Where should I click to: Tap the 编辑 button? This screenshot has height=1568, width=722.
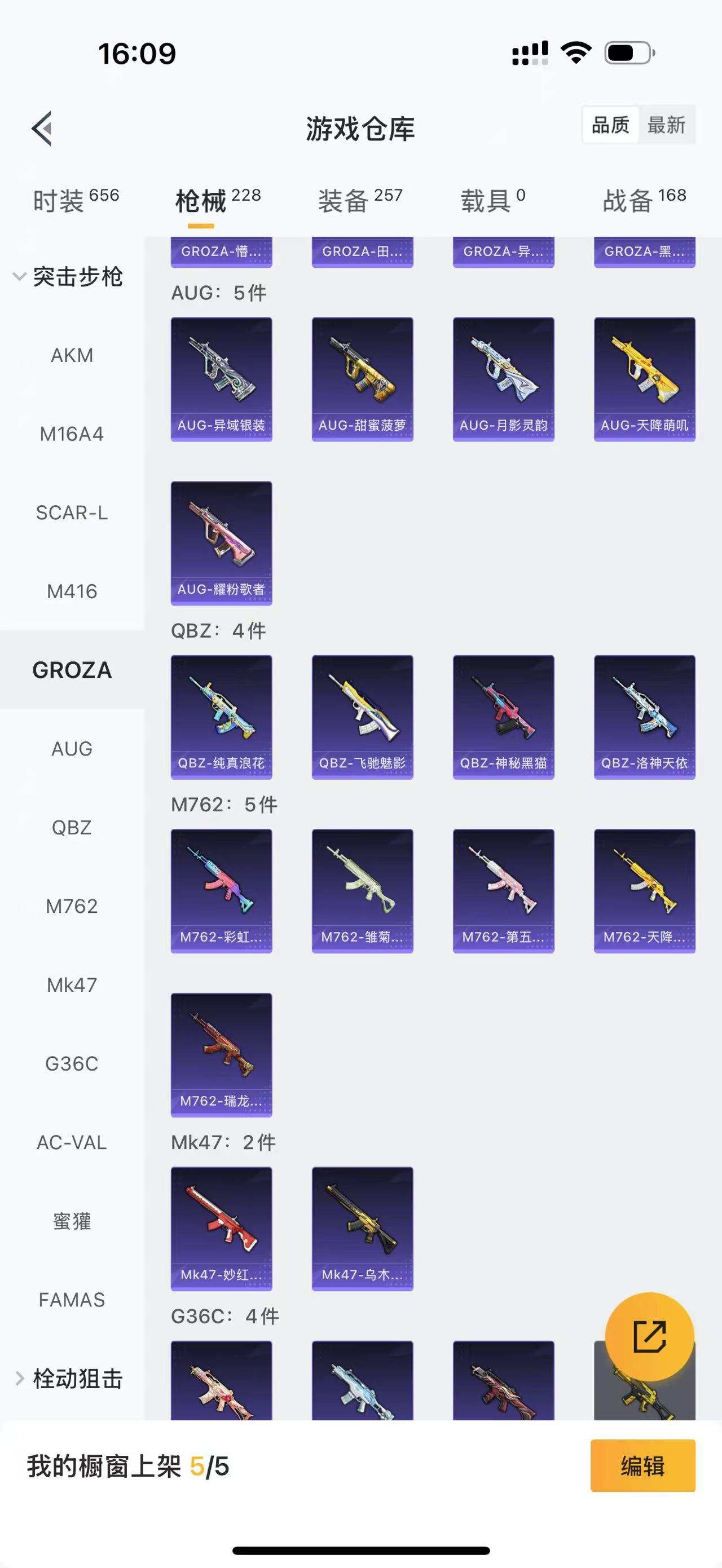642,1465
